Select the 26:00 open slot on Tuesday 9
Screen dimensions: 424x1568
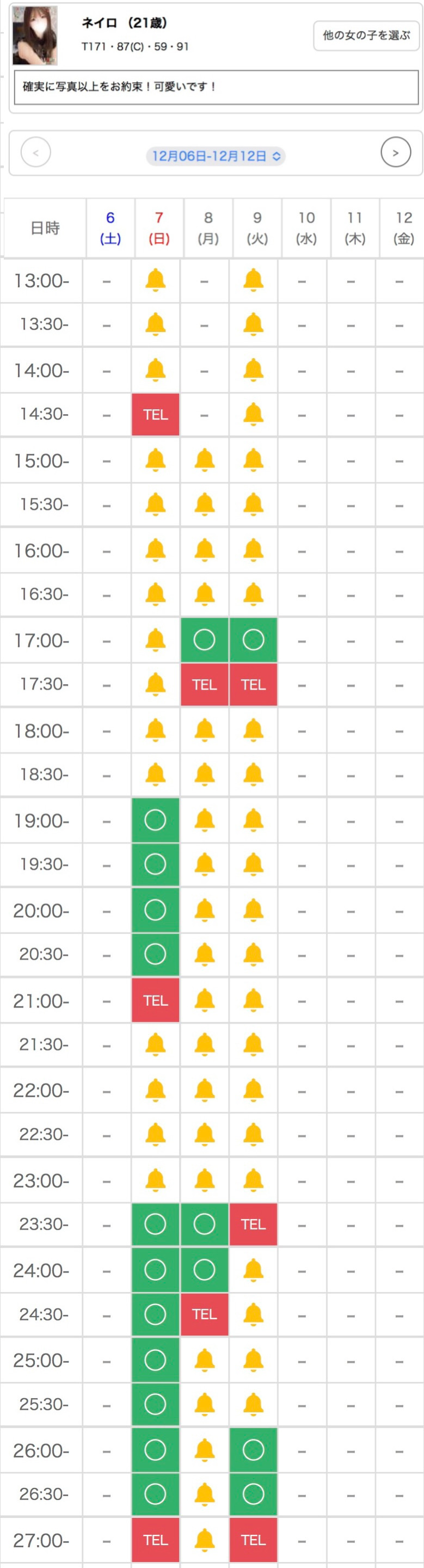pos(253,1450)
